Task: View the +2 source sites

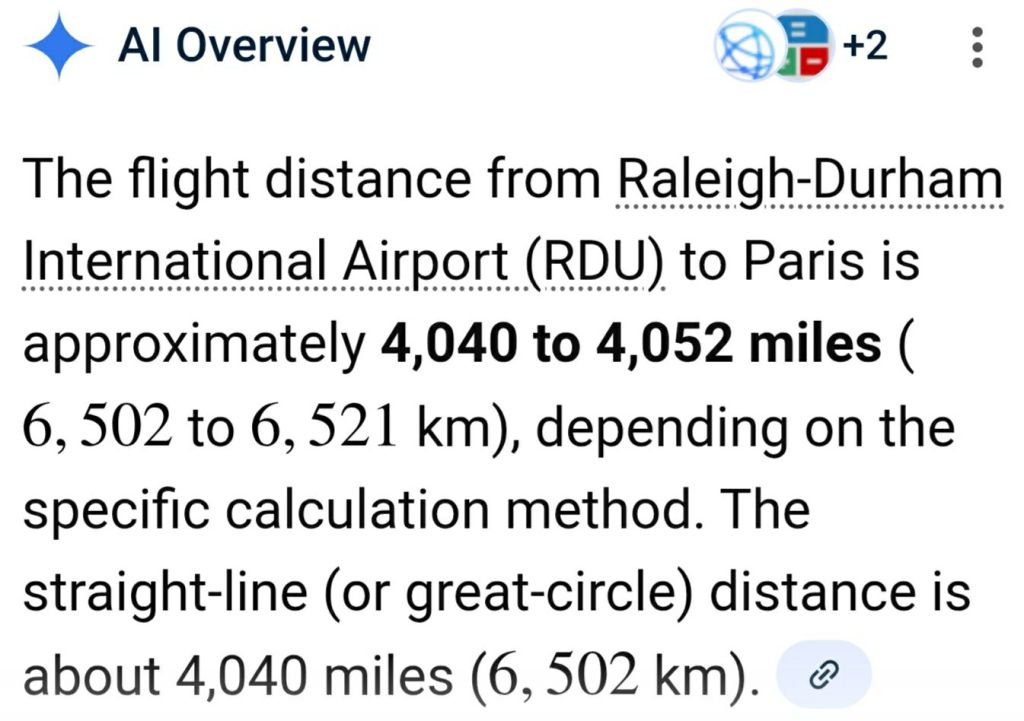Action: pos(863,46)
